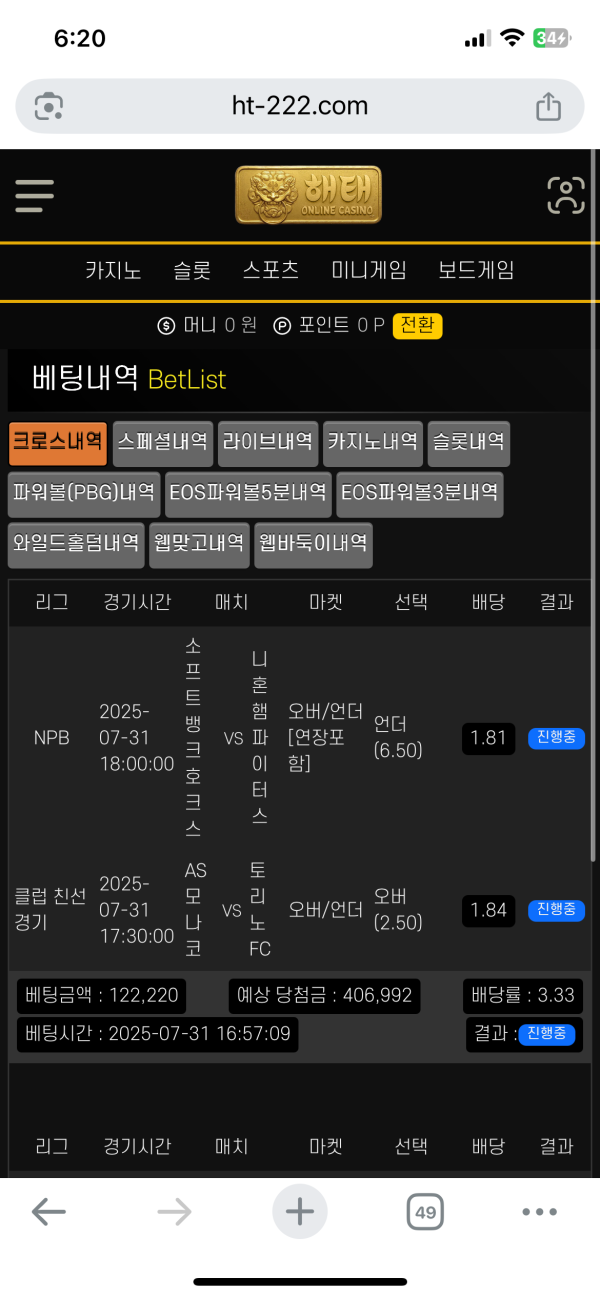Go to the 카지노 section
The height and width of the screenshot is (1298, 600).
click(113, 270)
